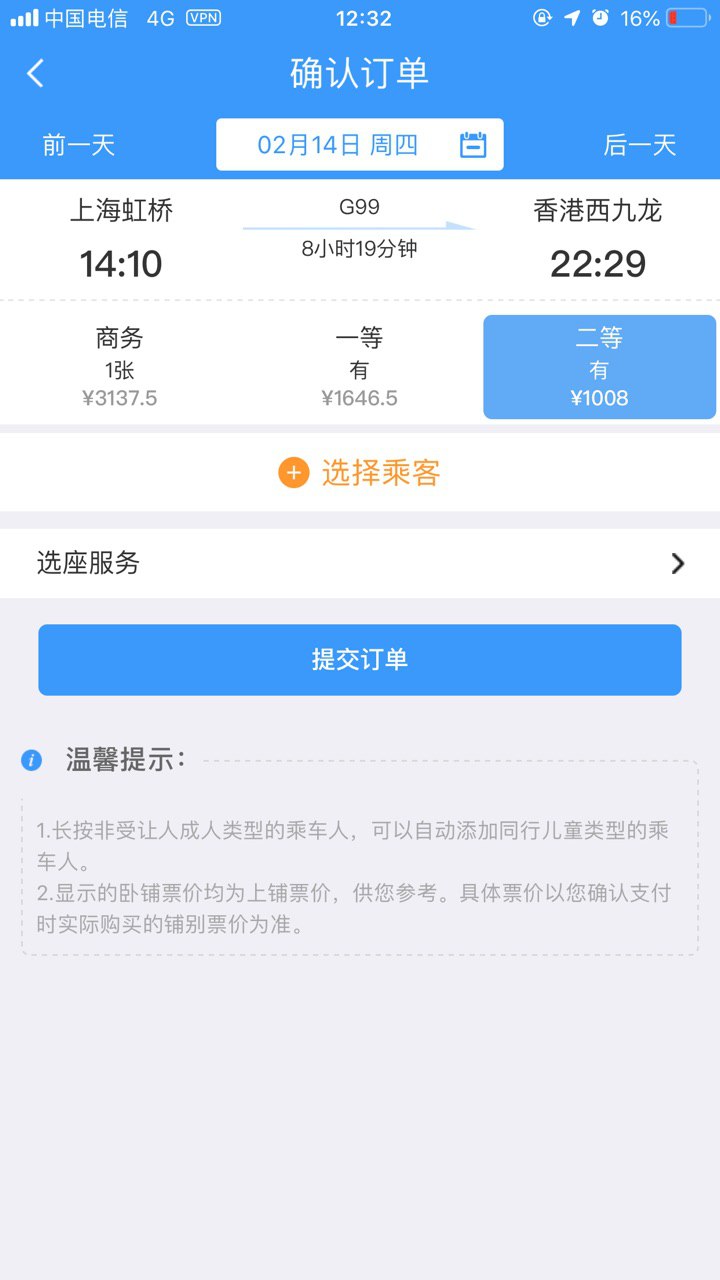Select 二等 seat at ¥1008
This screenshot has width=720, height=1280.
599,368
